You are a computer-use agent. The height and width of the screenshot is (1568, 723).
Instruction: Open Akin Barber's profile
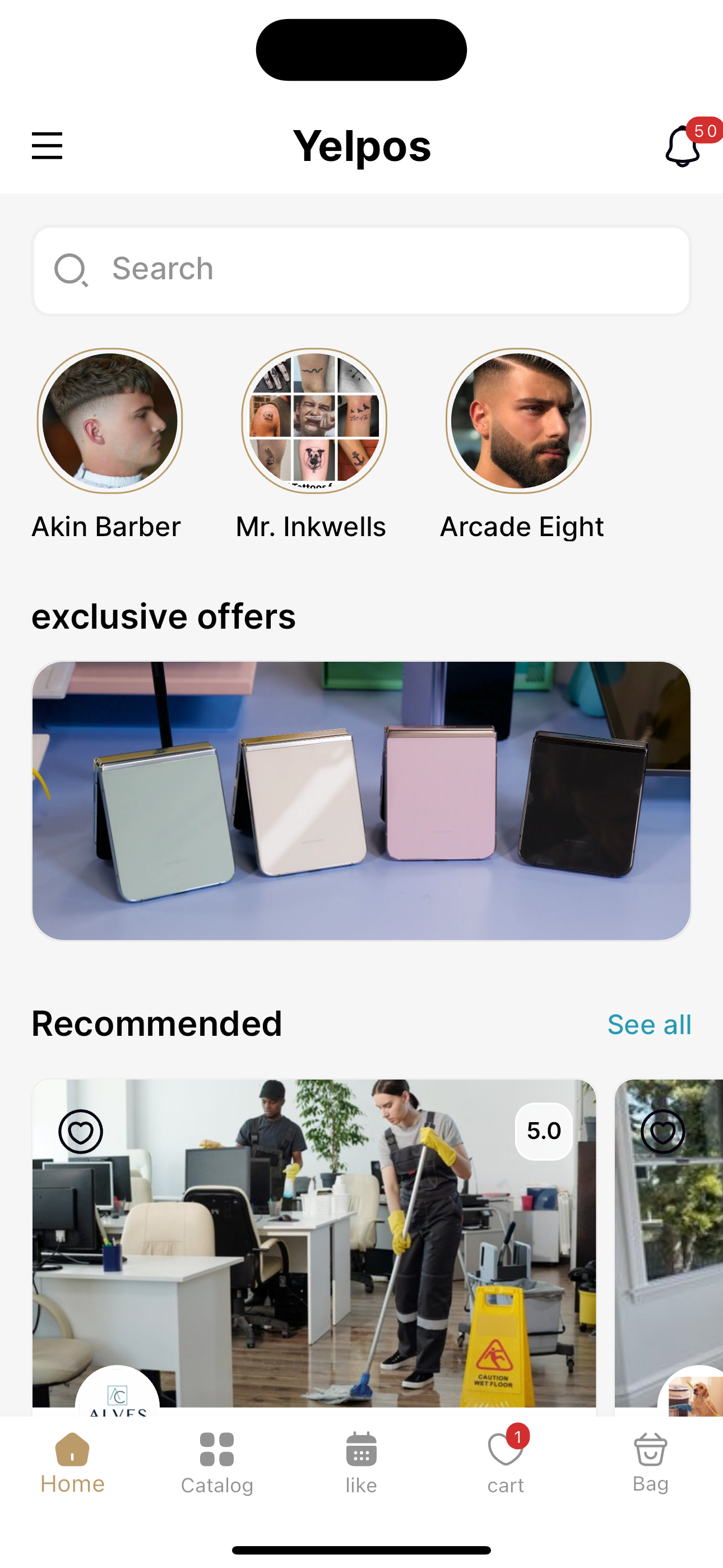109,421
